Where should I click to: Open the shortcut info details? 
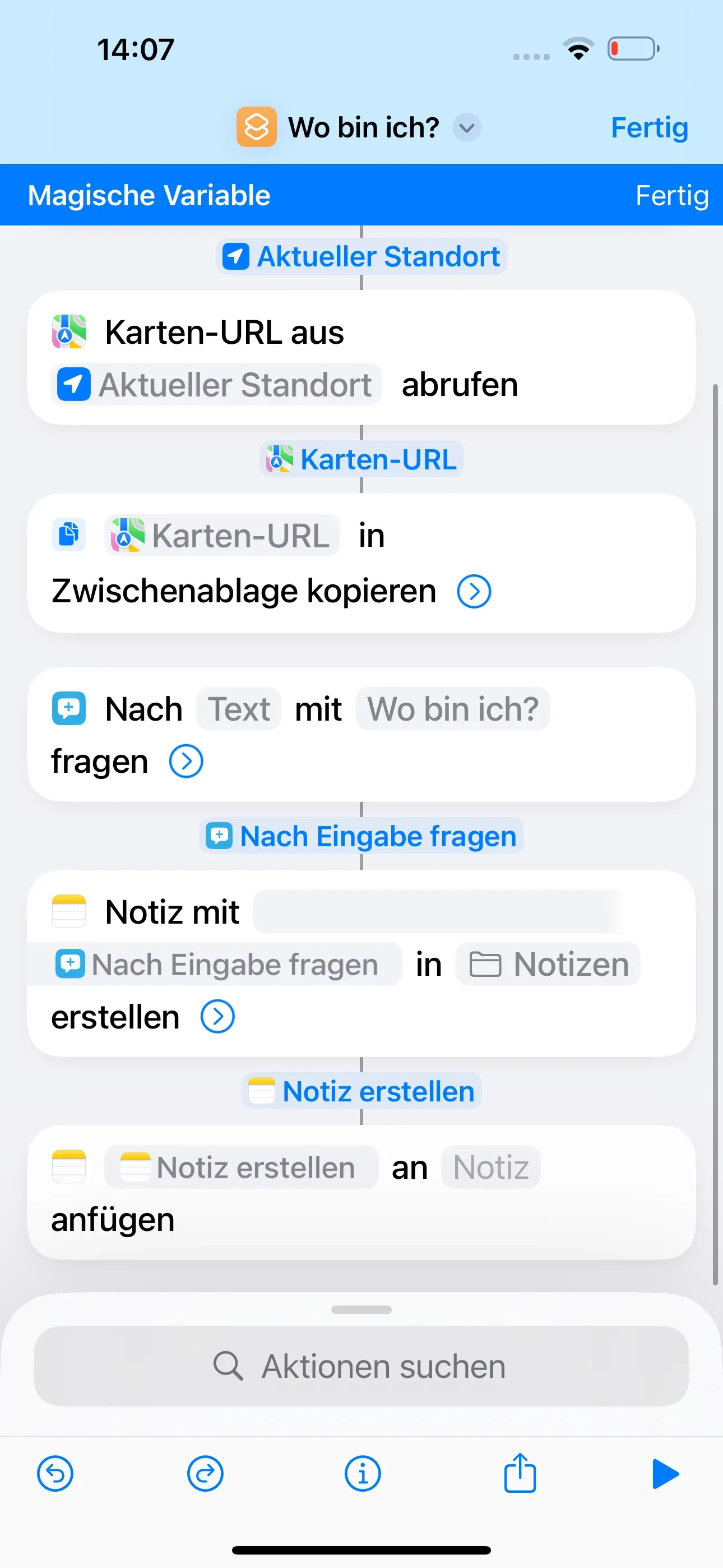point(363,1474)
